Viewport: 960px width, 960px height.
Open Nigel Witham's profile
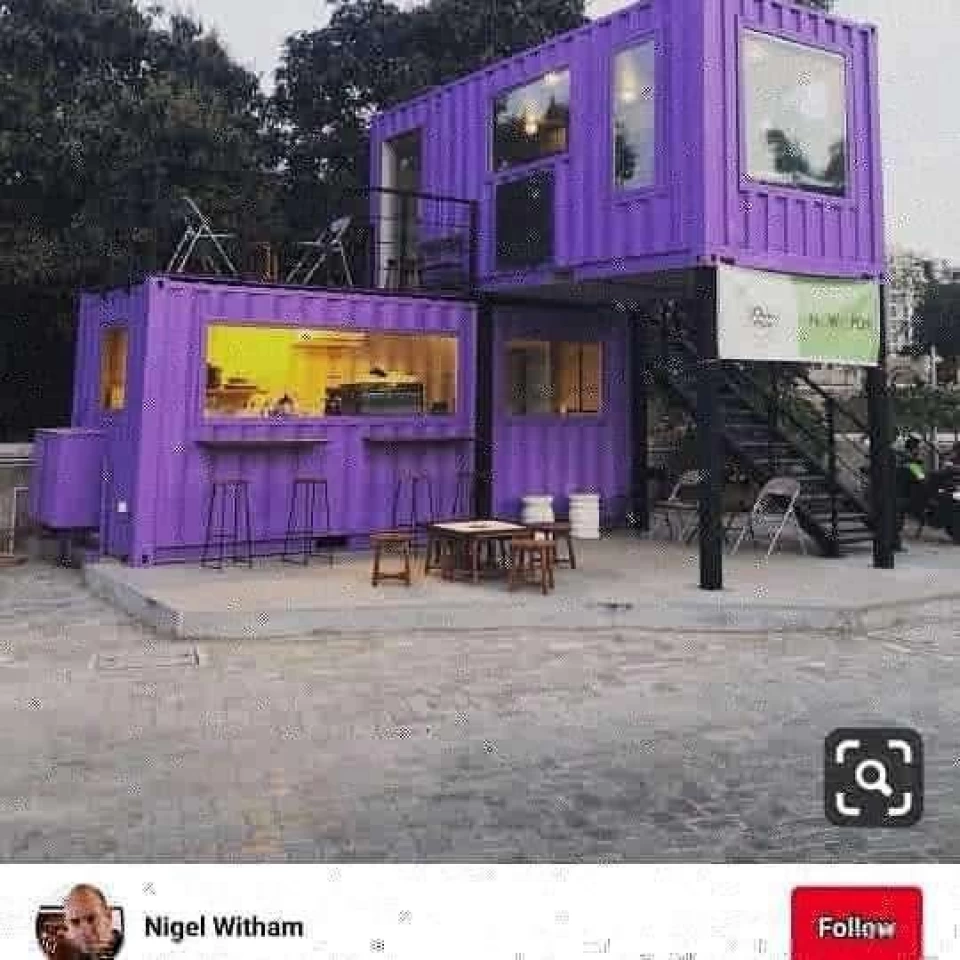coord(223,927)
